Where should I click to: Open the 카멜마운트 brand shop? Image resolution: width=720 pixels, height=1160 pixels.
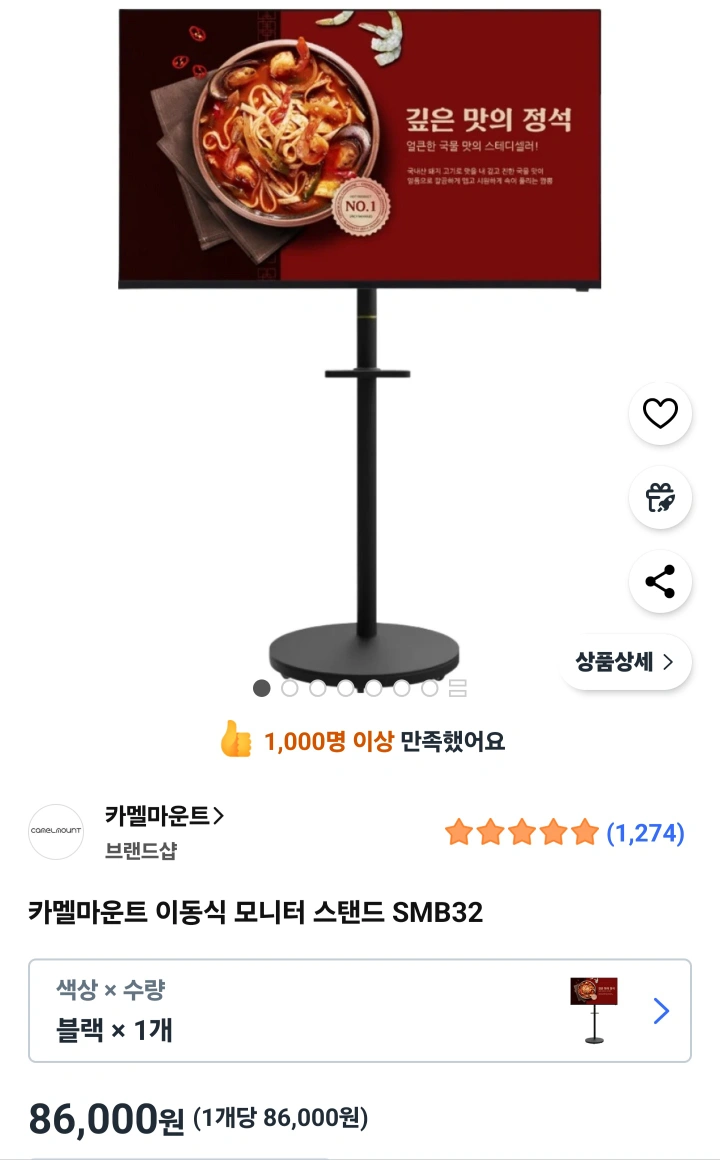pyautogui.click(x=164, y=816)
